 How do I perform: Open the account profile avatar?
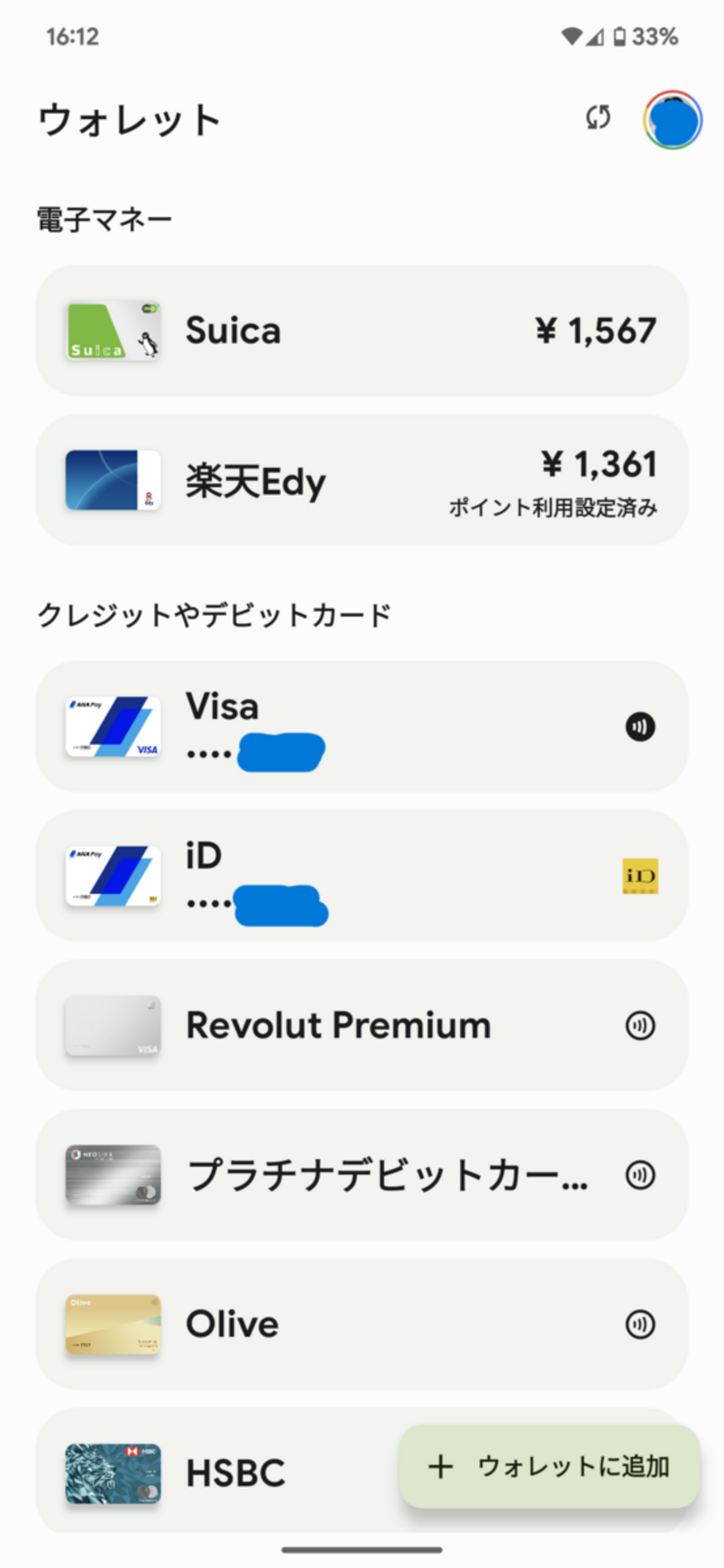pos(672,120)
